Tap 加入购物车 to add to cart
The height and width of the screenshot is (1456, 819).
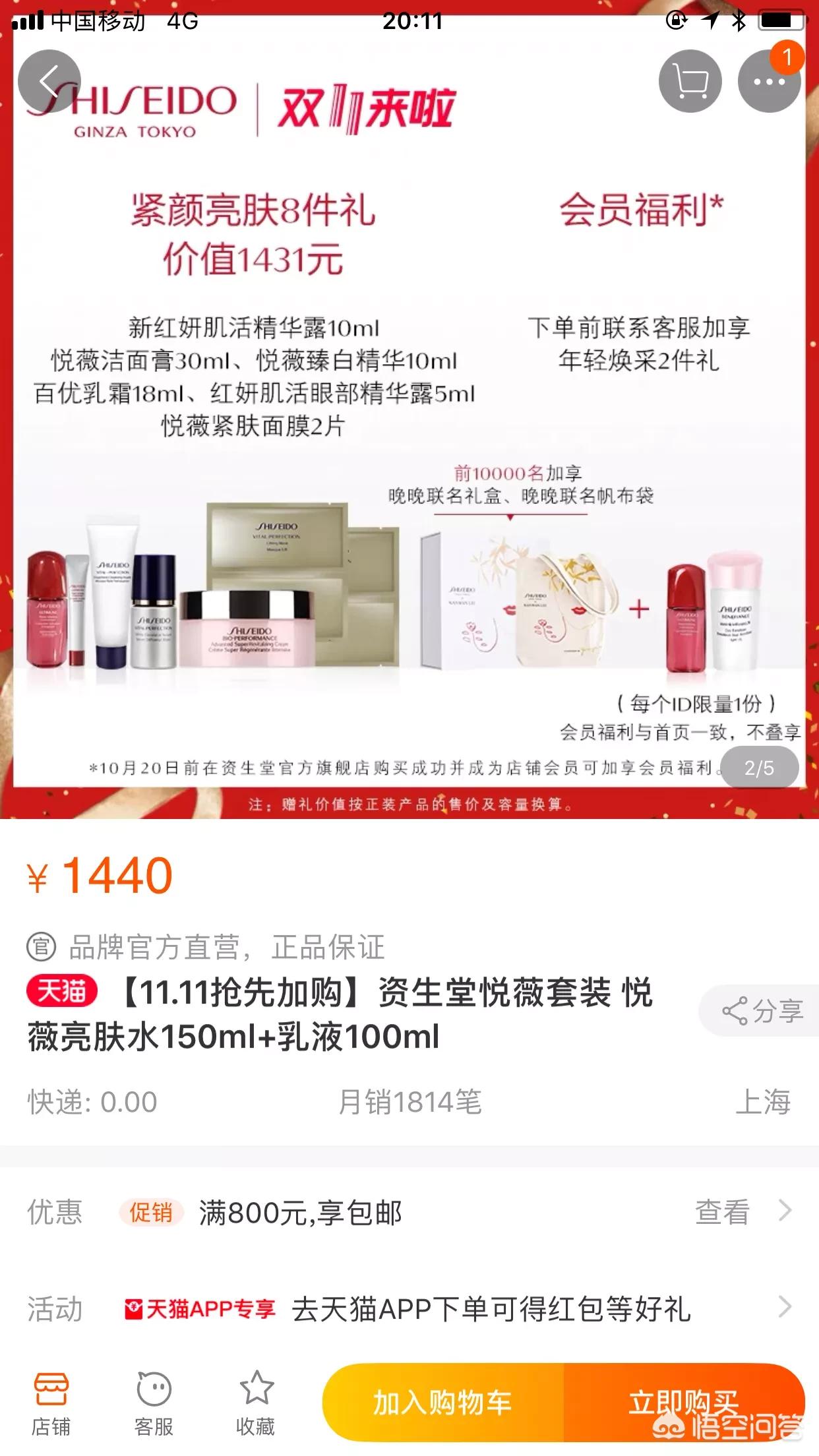(x=443, y=1402)
